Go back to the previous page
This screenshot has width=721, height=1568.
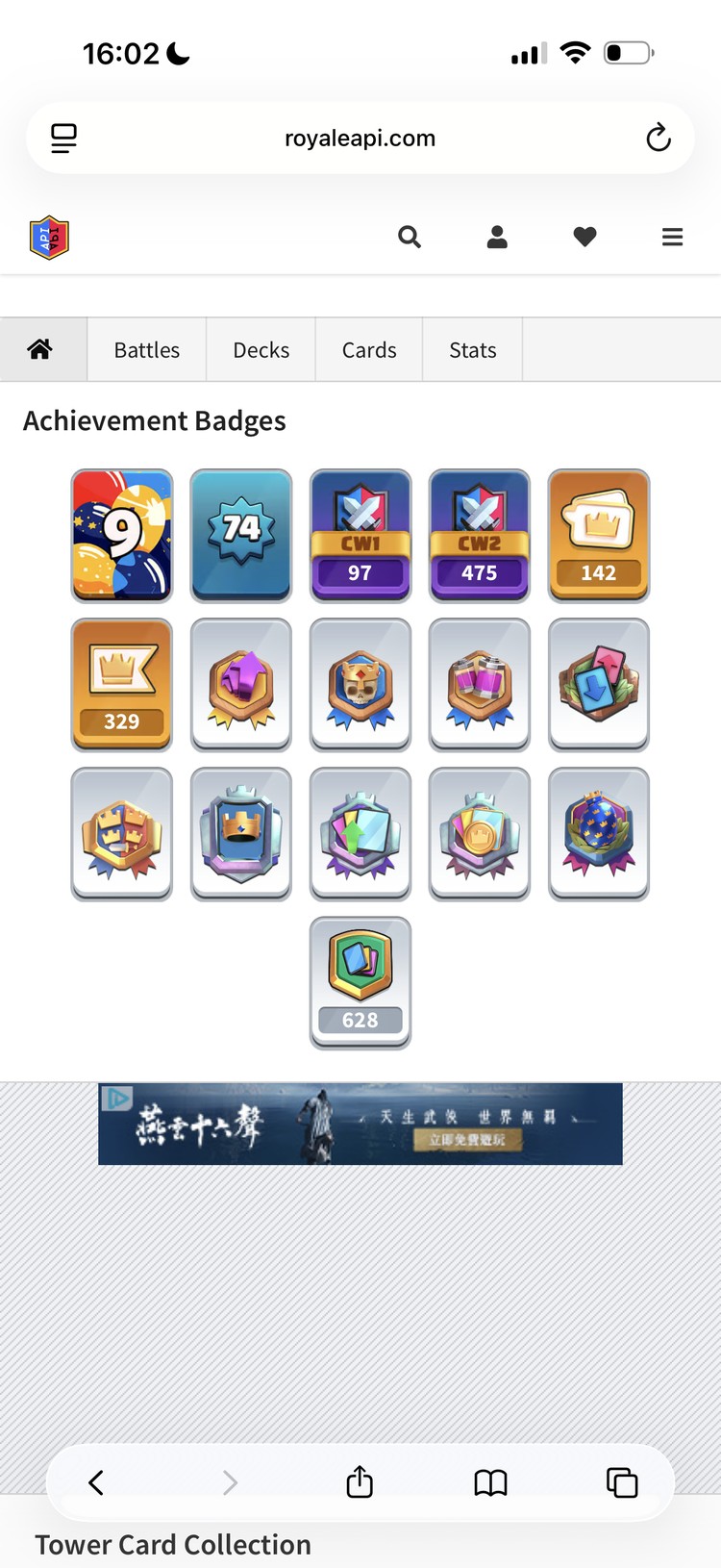96,1482
